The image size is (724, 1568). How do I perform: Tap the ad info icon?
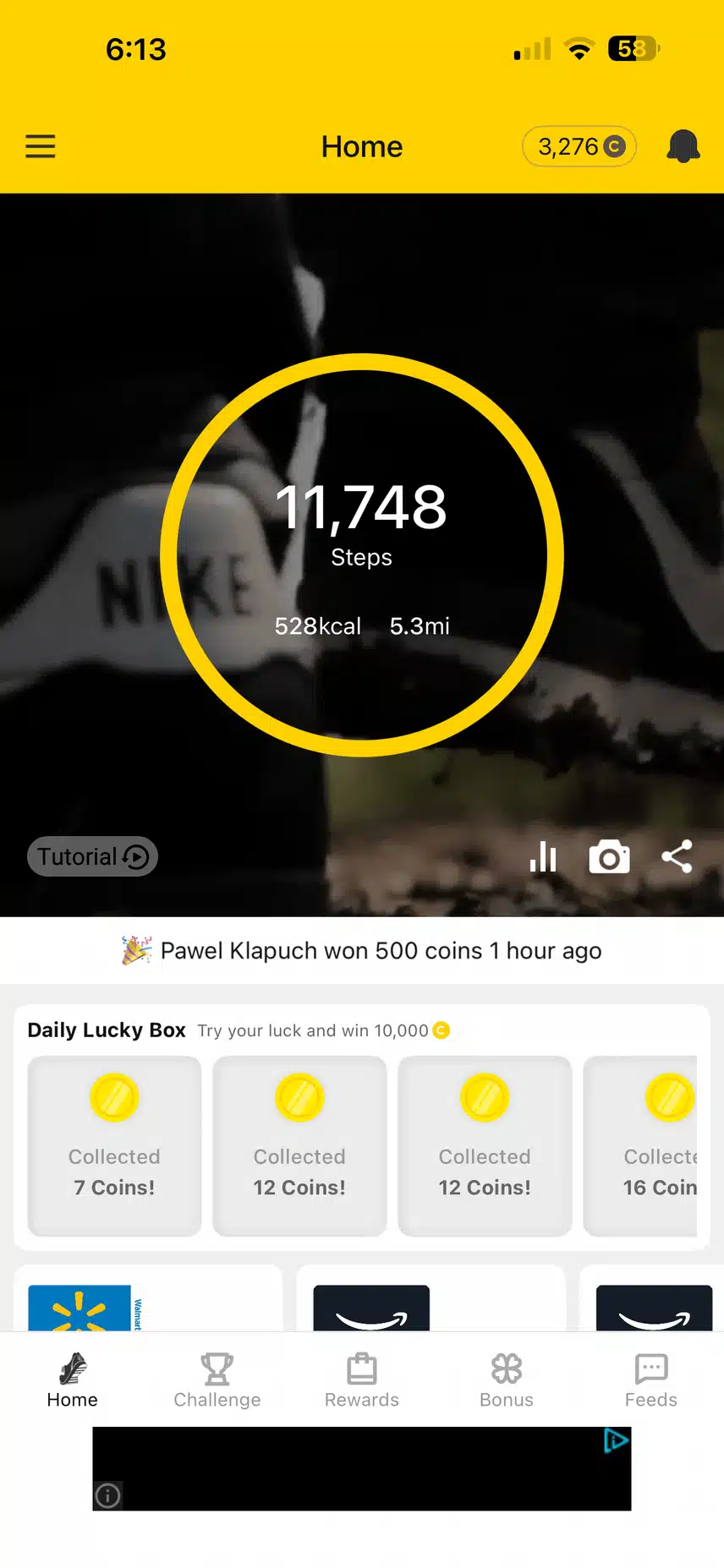coord(107,1495)
